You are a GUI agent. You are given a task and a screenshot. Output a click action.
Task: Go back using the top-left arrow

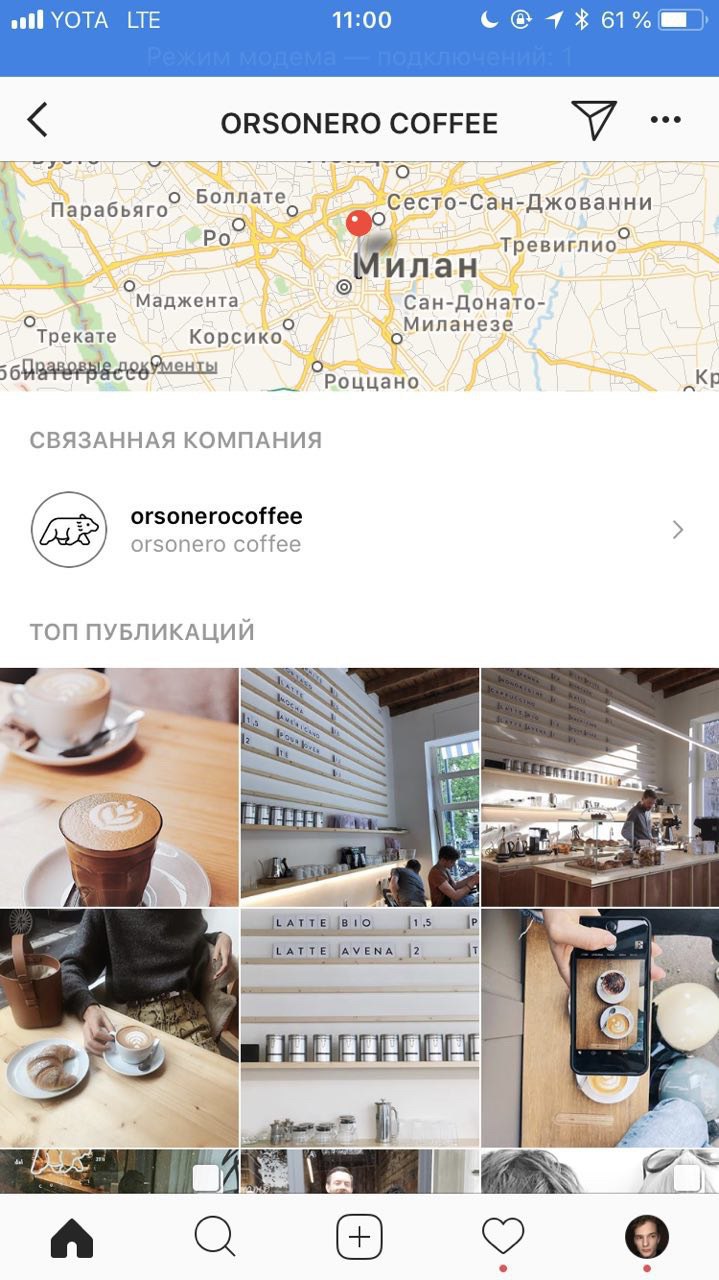click(37, 121)
